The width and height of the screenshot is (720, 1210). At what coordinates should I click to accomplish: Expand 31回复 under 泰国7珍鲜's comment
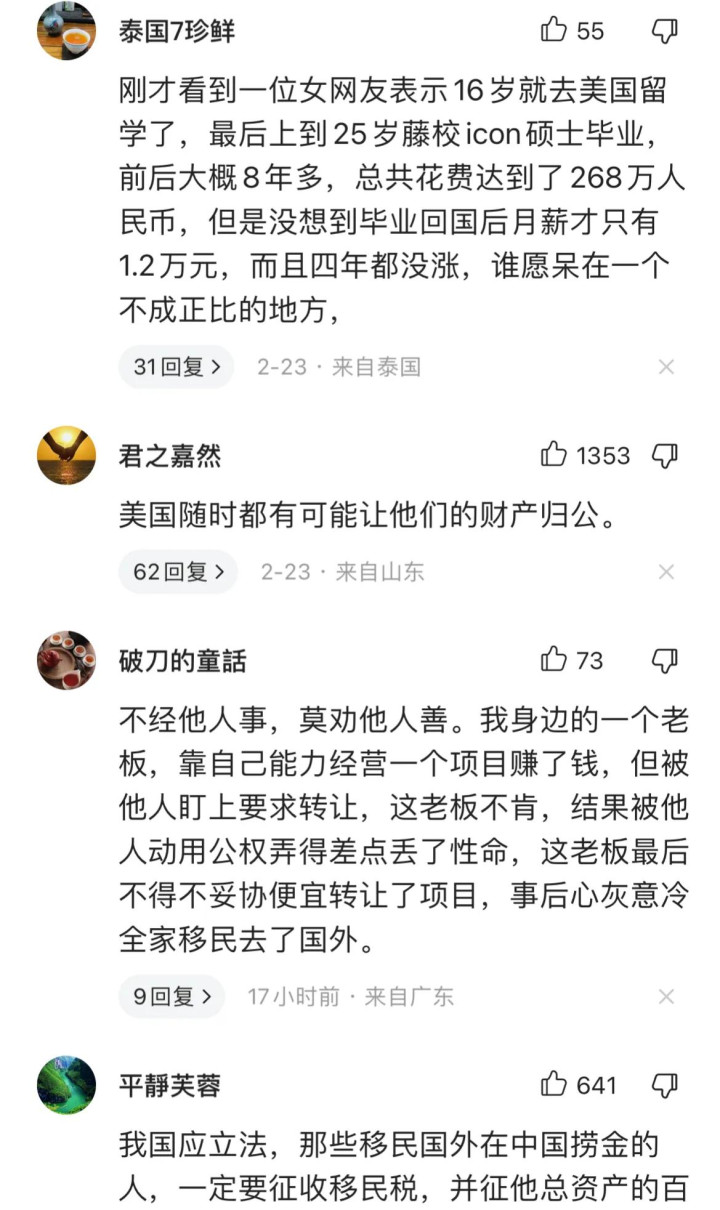176,367
